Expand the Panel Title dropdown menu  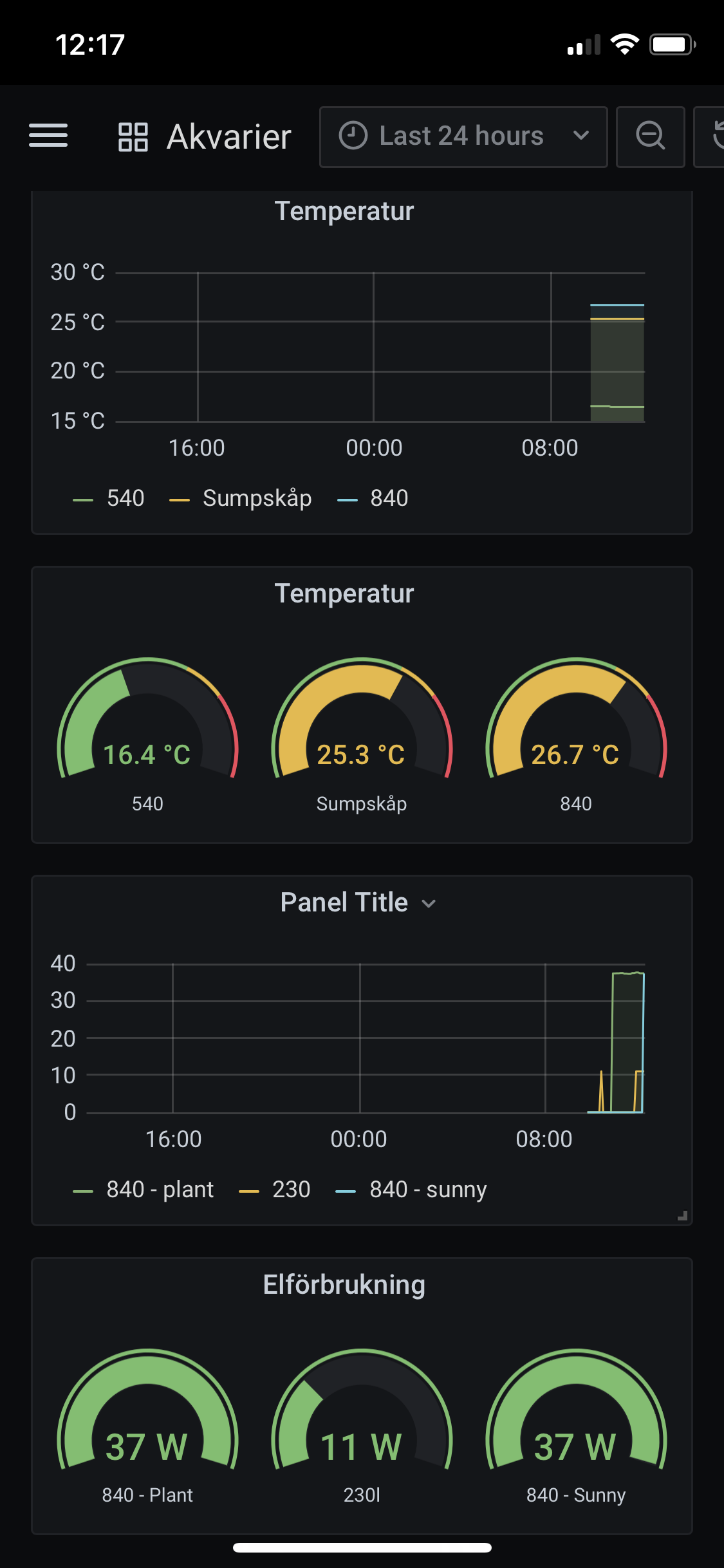[358, 902]
